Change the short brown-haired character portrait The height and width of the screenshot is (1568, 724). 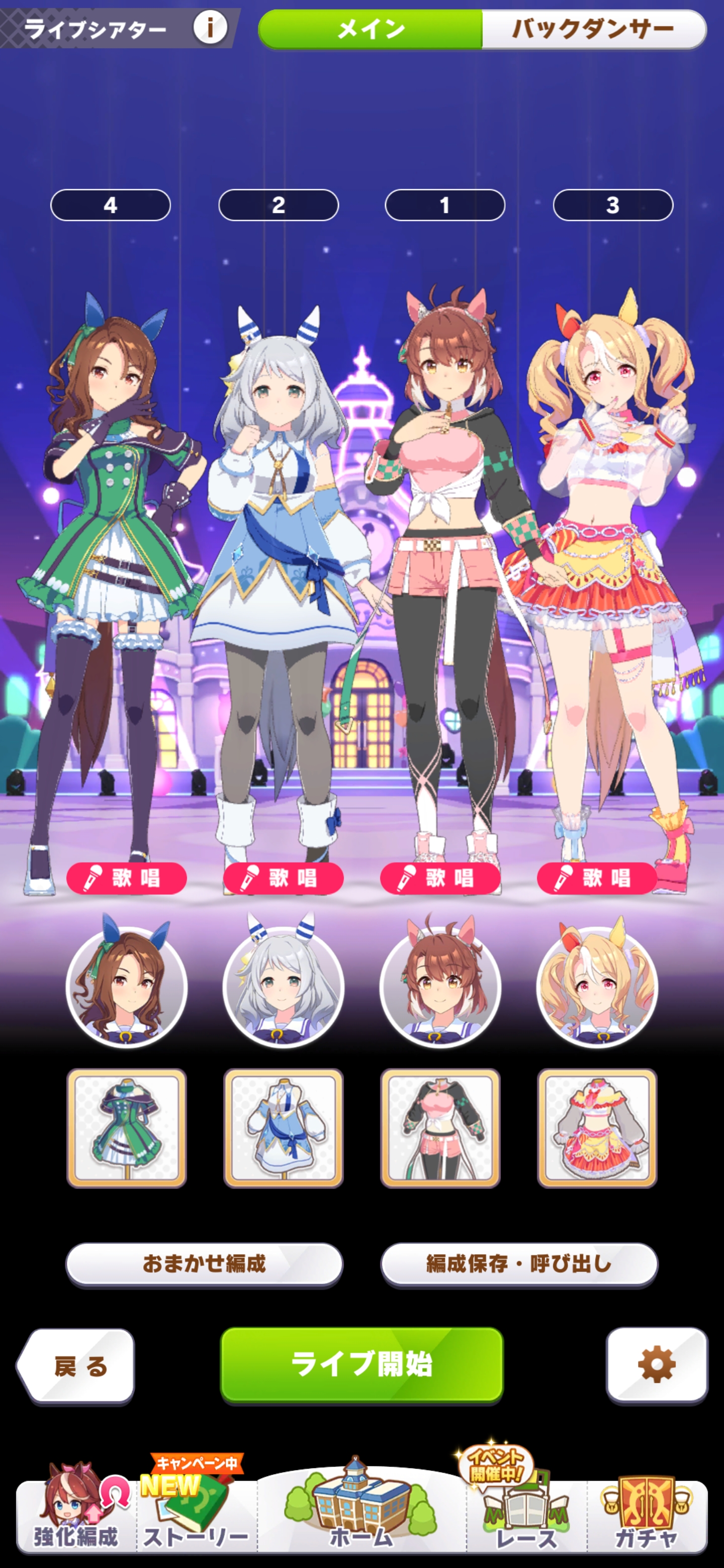tap(440, 986)
